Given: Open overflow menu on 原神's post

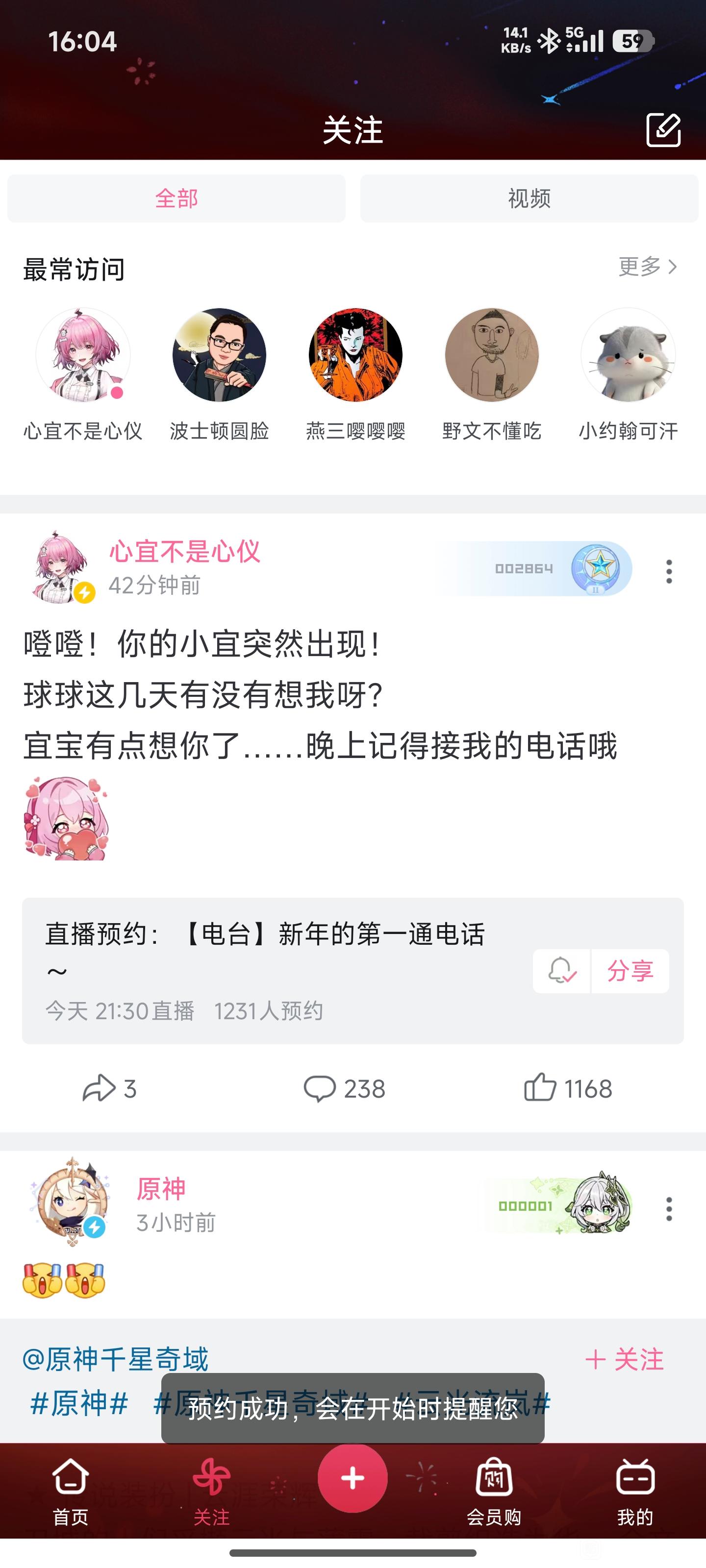Looking at the screenshot, I should pyautogui.click(x=669, y=1209).
